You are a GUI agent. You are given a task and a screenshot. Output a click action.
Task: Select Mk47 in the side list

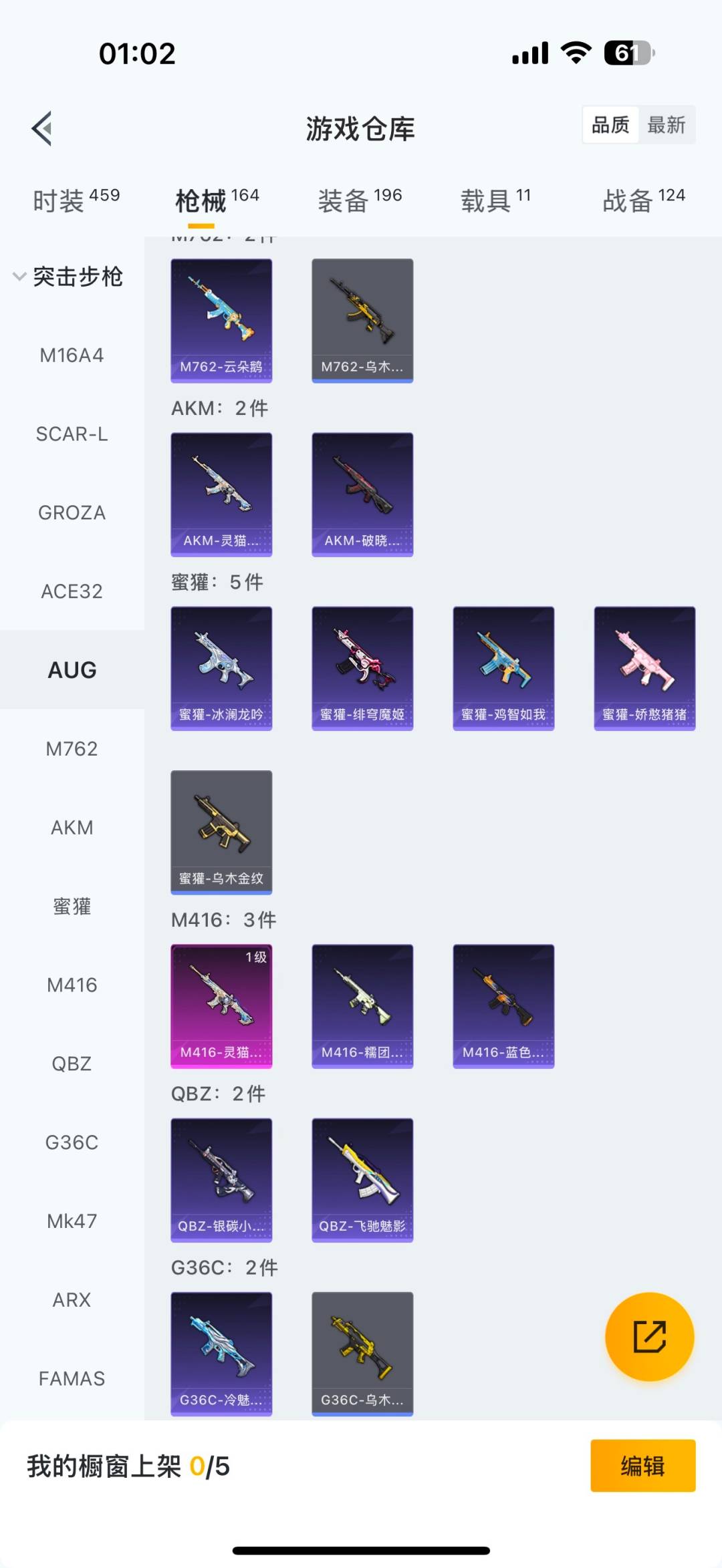click(72, 1221)
